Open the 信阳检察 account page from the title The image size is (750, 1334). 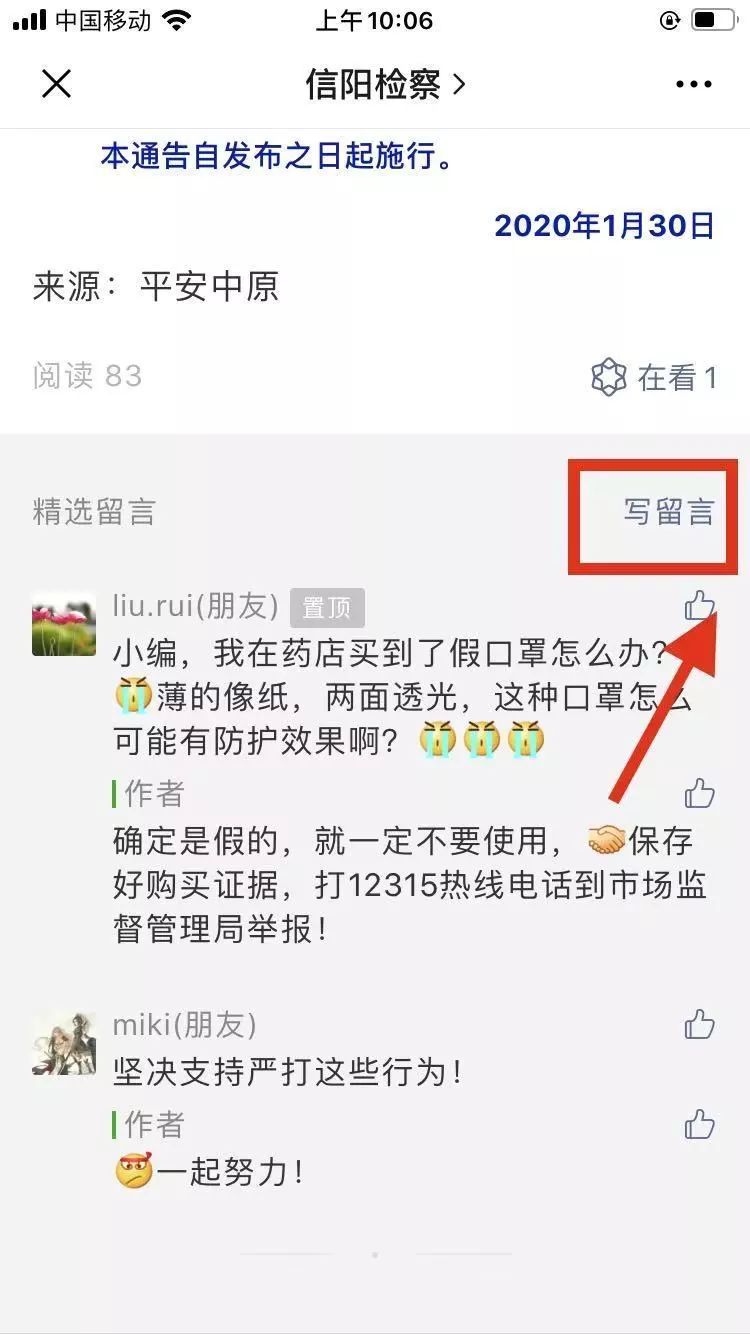click(x=385, y=84)
